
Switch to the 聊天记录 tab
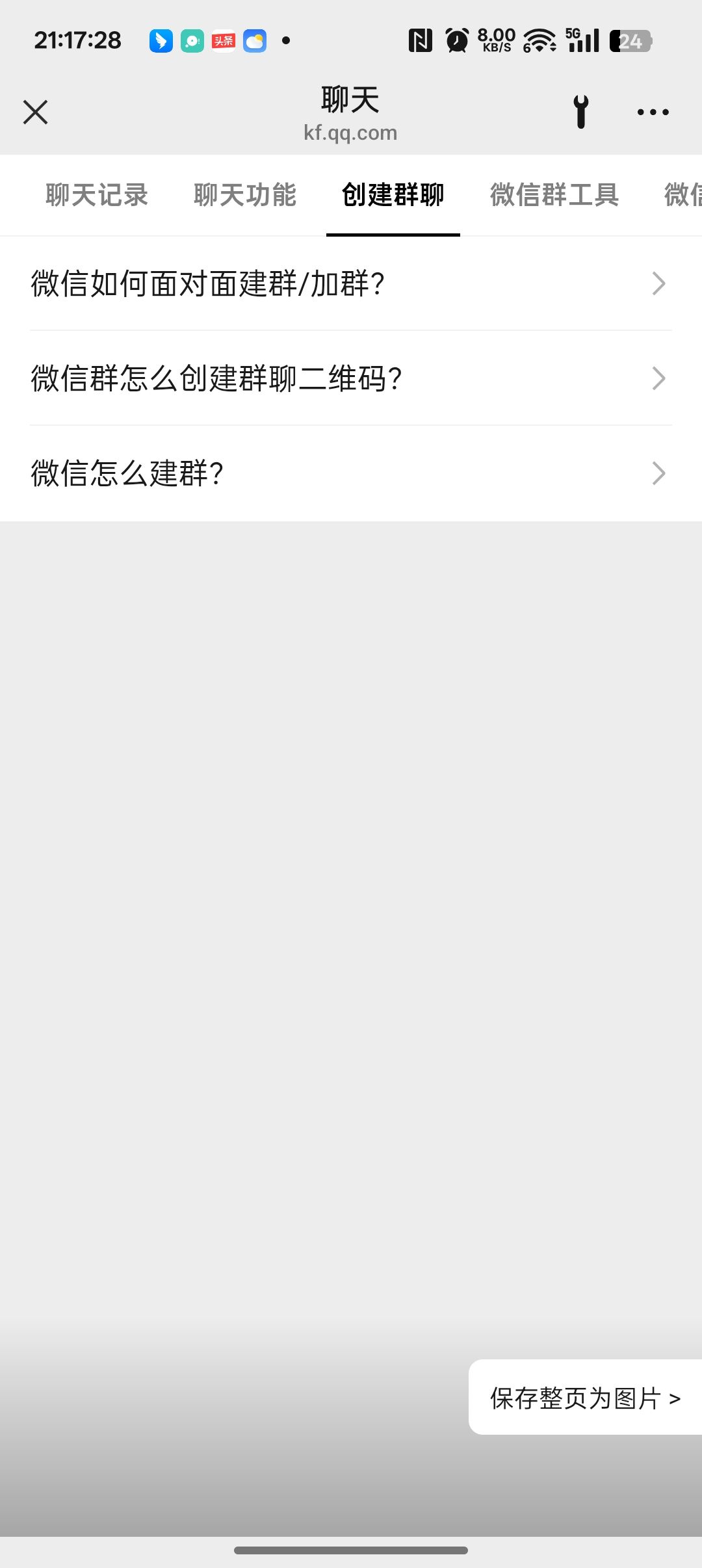(x=97, y=195)
